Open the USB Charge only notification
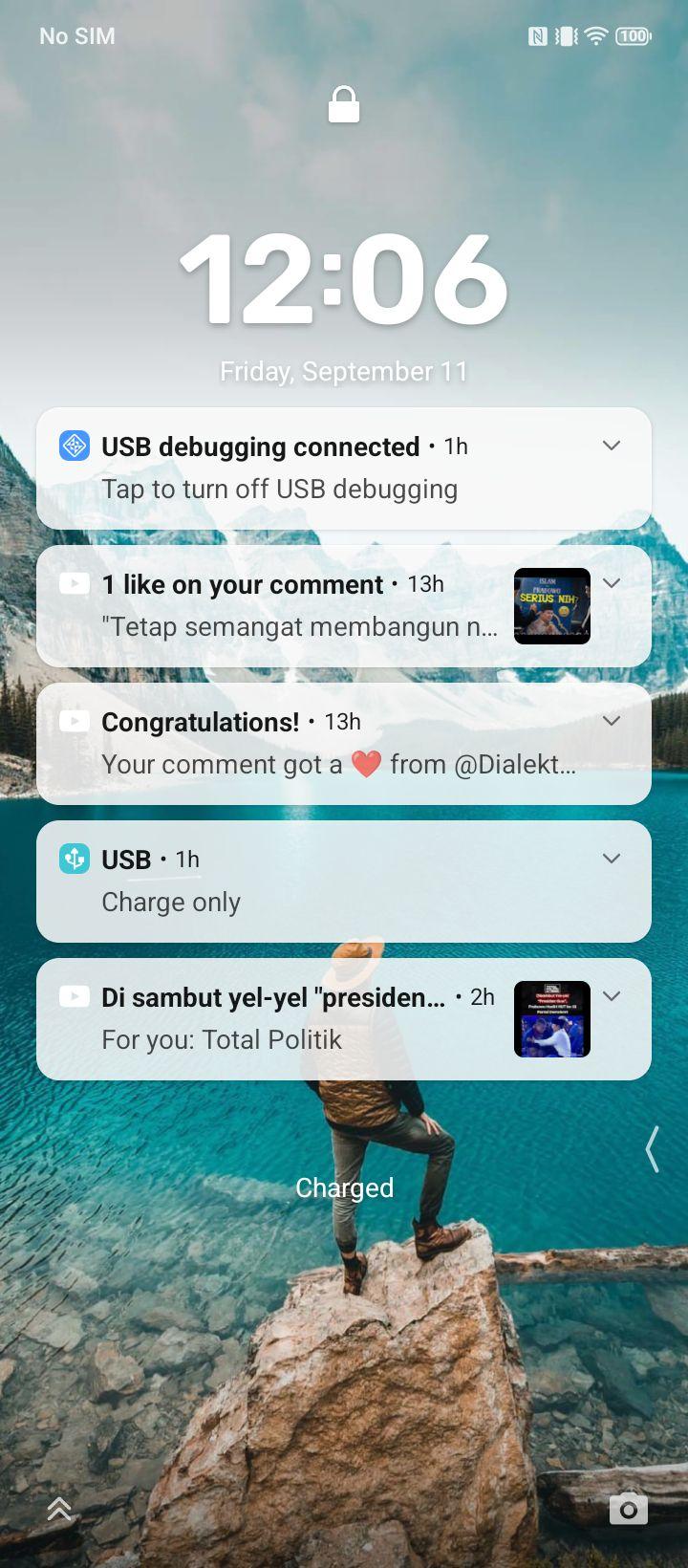688x1568 pixels. [x=344, y=882]
